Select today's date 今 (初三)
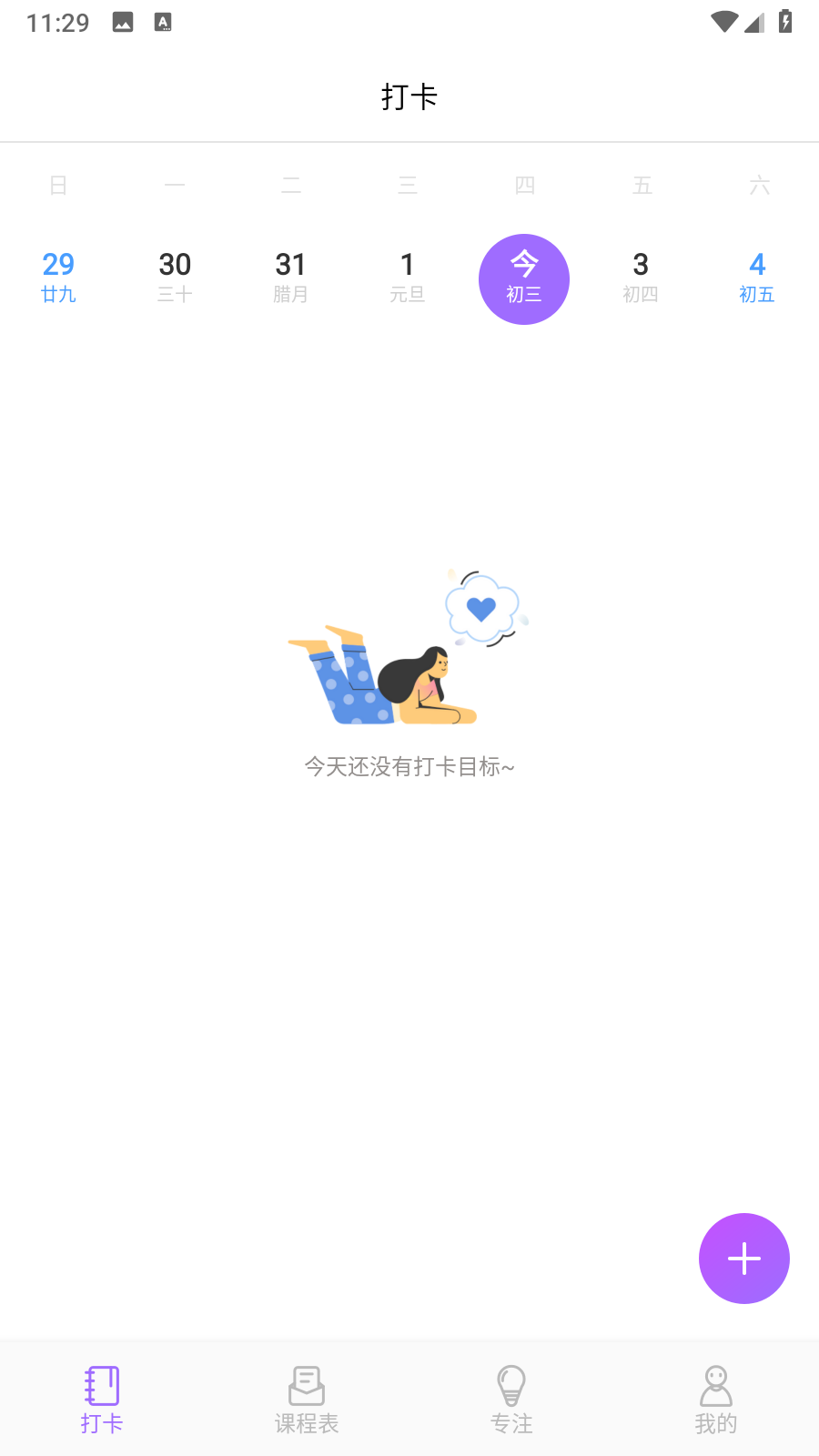The width and height of the screenshot is (819, 1456). [x=524, y=279]
